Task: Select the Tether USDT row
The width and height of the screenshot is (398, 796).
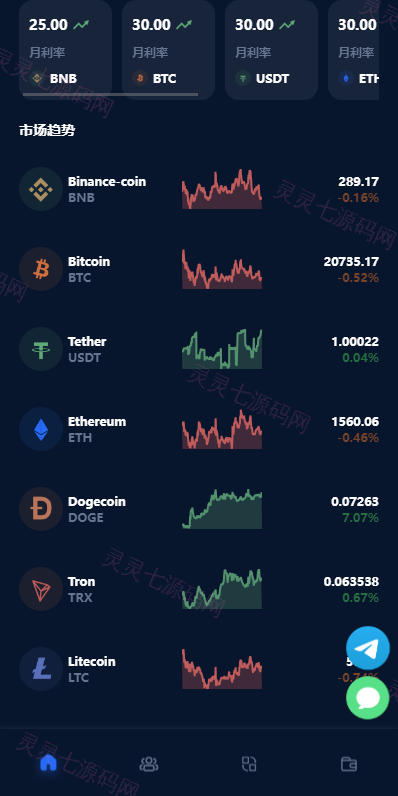Action: pos(199,349)
